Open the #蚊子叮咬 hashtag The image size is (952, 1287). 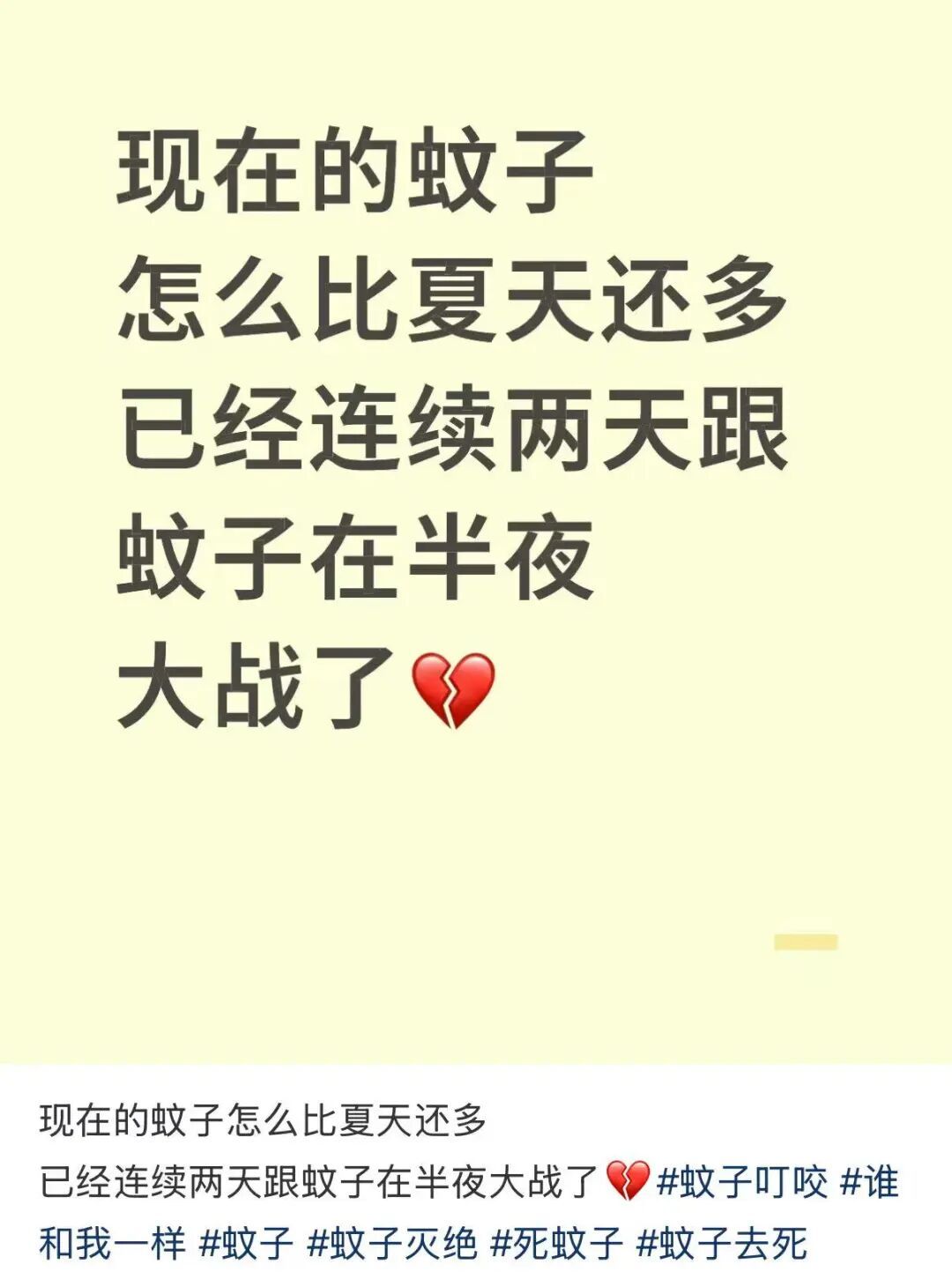(742, 1182)
